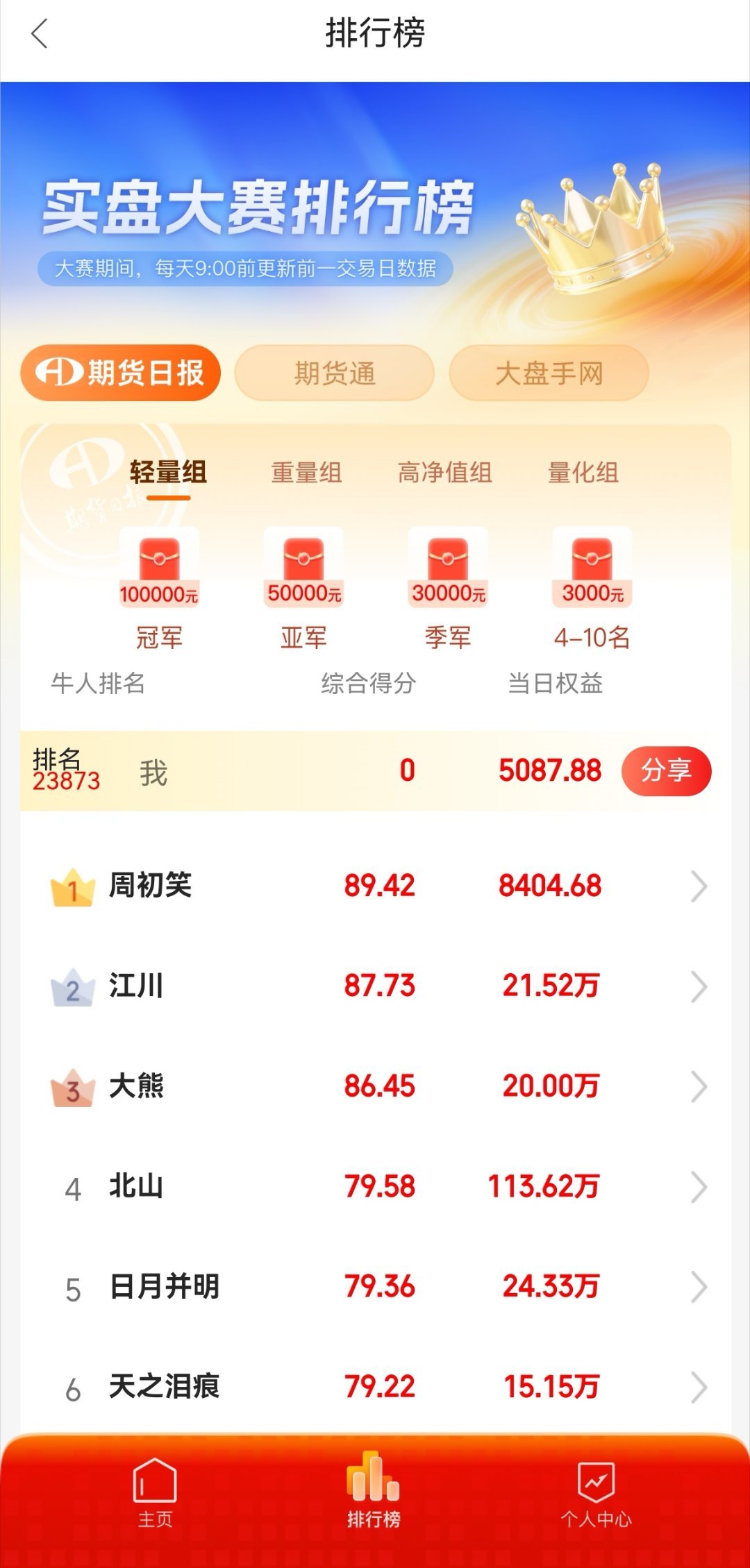The image size is (750, 1568).
Task: Tap the red 分享 share button
Action: 665,770
